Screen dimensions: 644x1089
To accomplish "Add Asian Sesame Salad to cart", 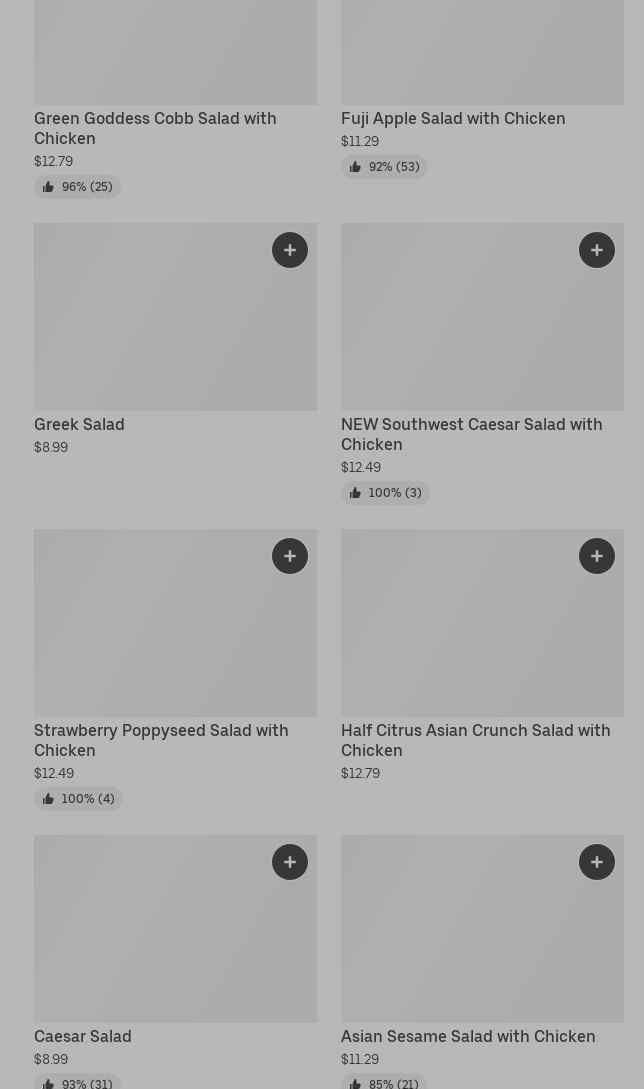I will click(x=597, y=862).
